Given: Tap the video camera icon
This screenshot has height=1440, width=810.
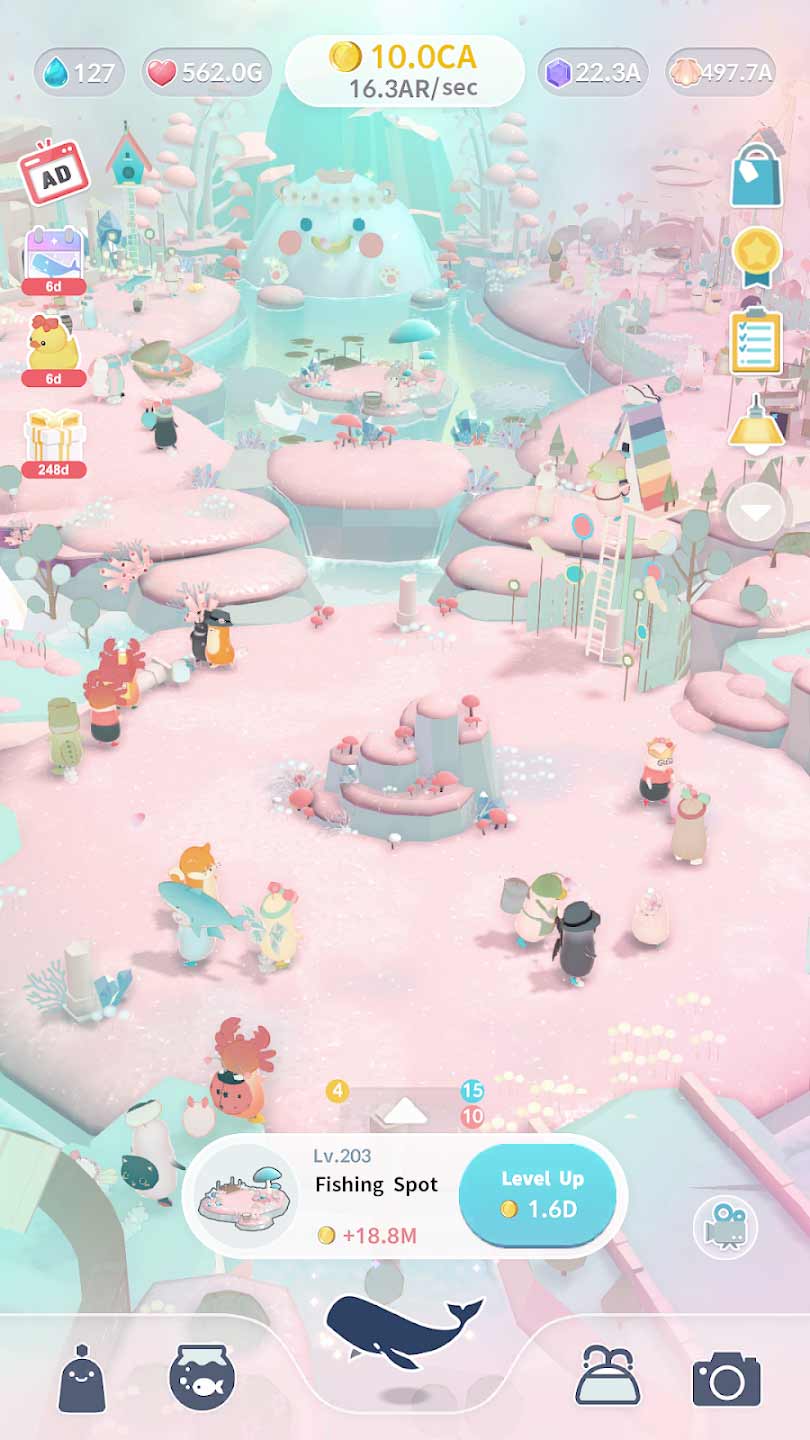Looking at the screenshot, I should pos(725,1228).
